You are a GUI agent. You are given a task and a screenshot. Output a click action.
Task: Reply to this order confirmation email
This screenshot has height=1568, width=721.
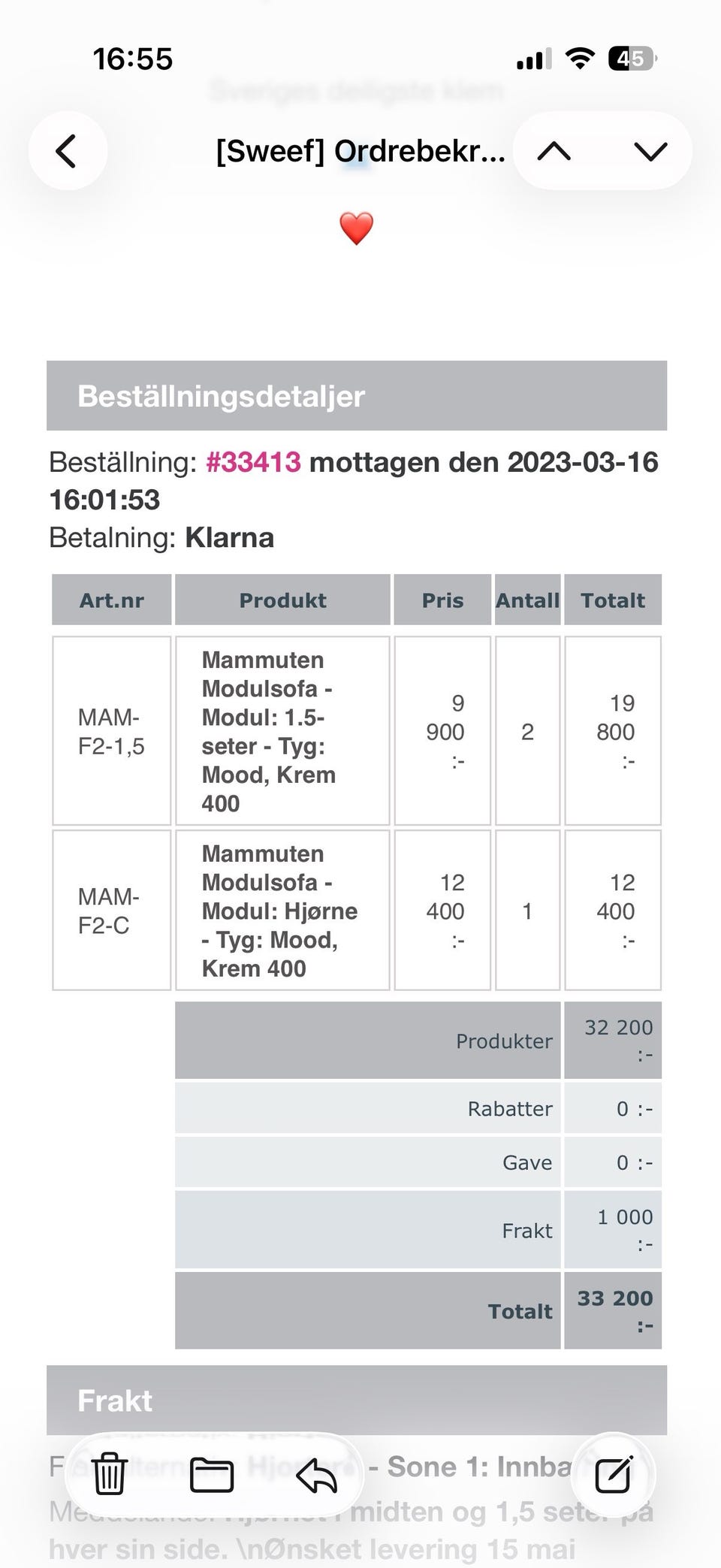[316, 1475]
